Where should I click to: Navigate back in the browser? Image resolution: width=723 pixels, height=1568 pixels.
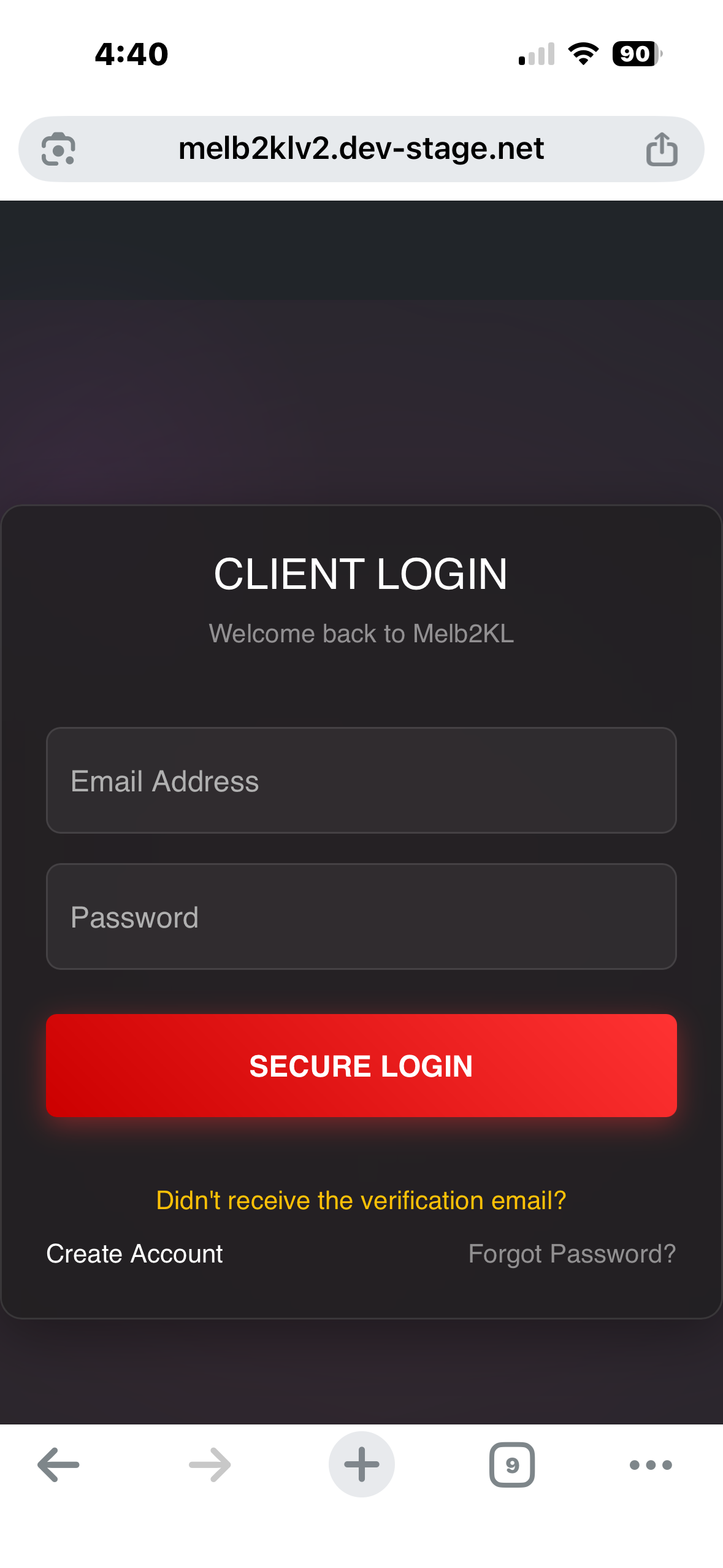point(58,1465)
